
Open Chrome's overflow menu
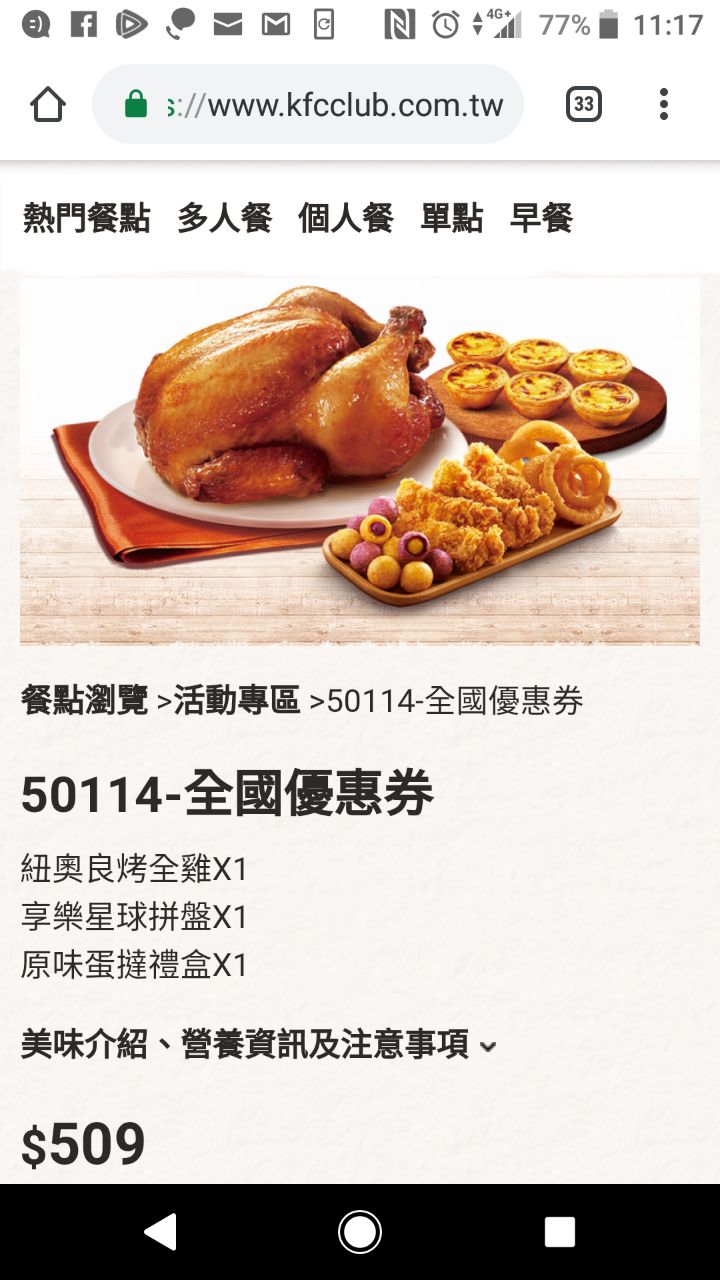pos(663,105)
